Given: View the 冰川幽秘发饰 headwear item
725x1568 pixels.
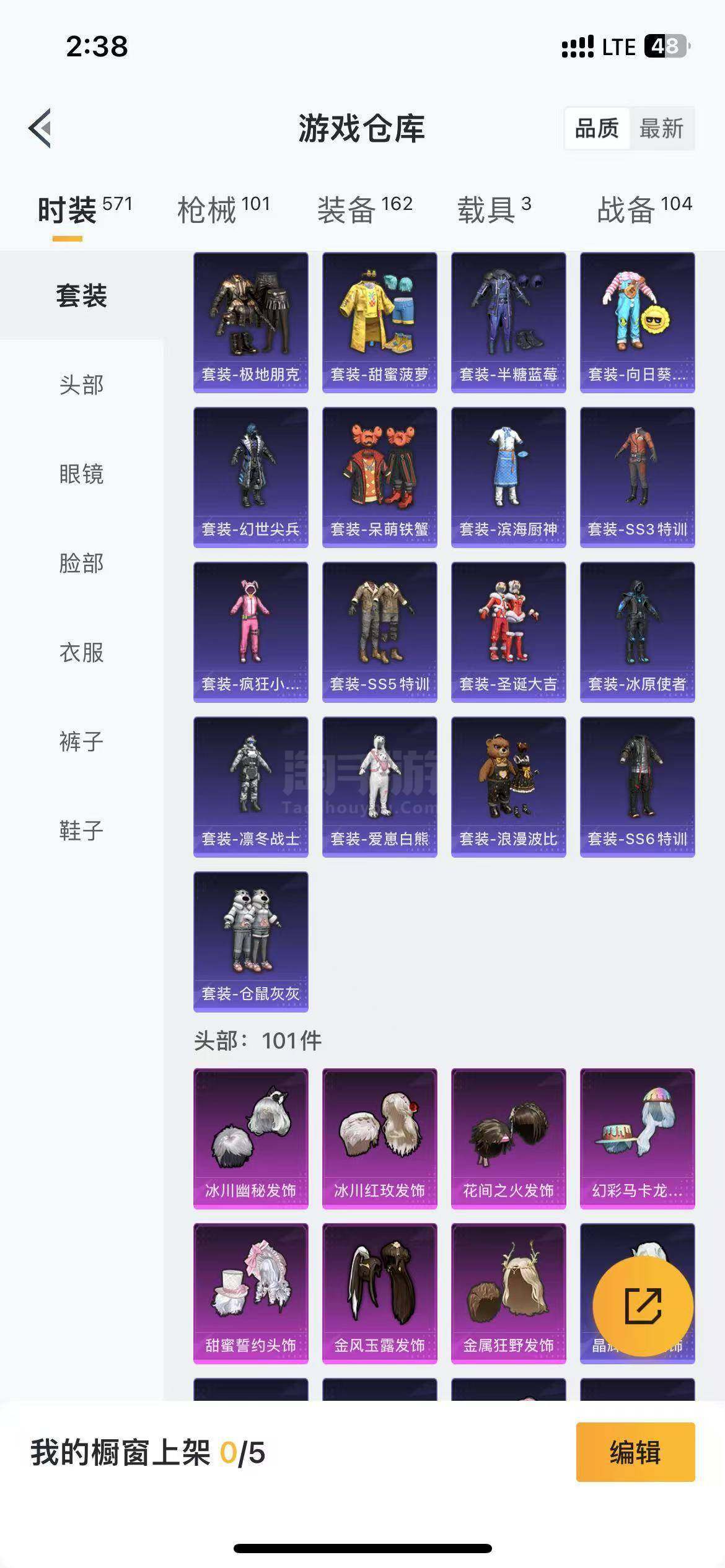Looking at the screenshot, I should (251, 1138).
